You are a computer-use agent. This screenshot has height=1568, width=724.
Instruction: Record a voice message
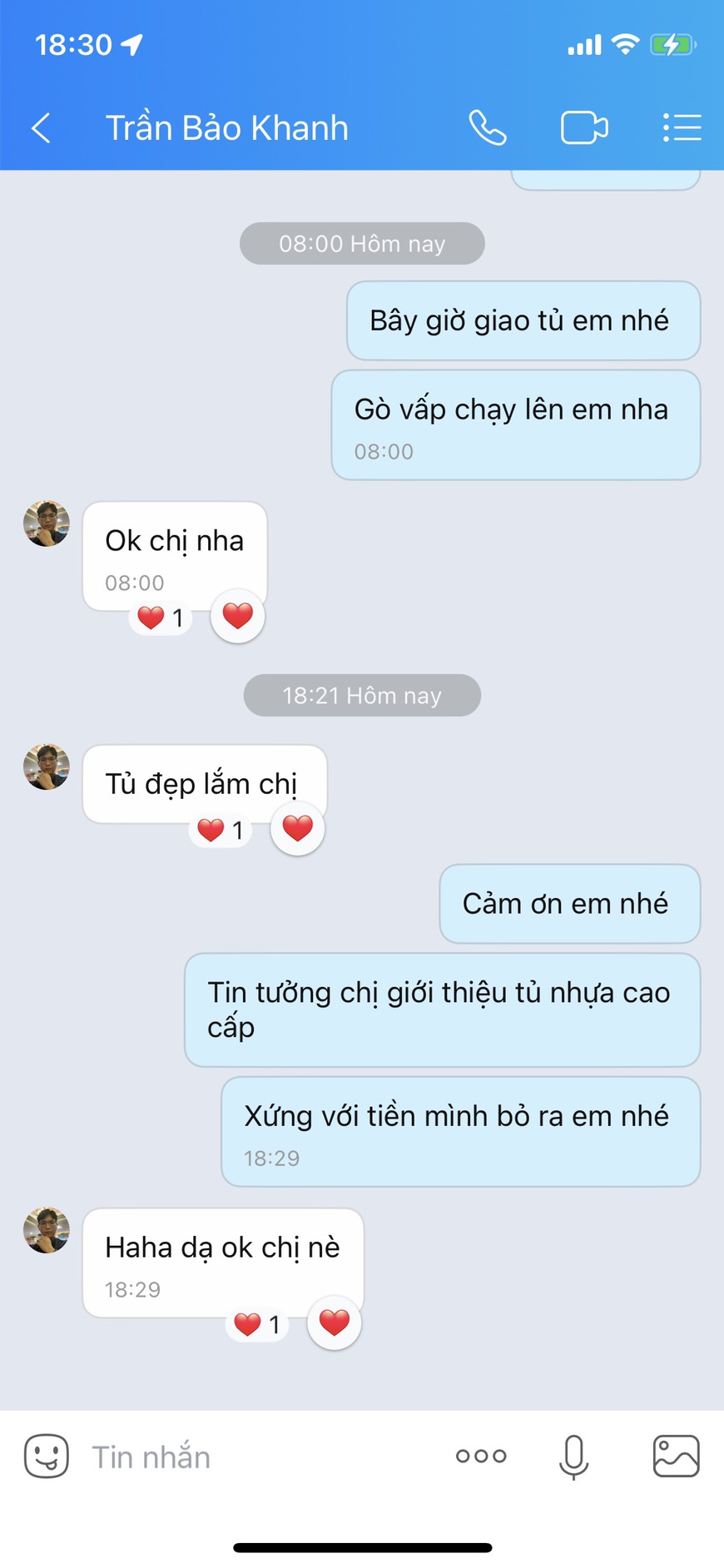[574, 1456]
